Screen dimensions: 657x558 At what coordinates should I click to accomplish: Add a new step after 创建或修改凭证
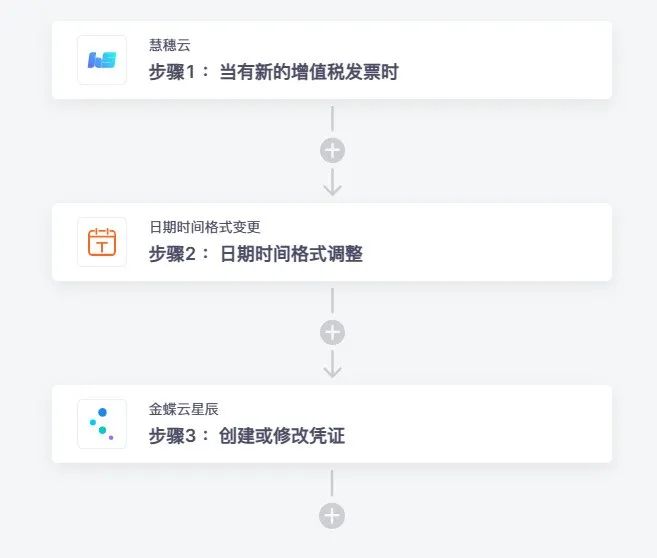332,515
